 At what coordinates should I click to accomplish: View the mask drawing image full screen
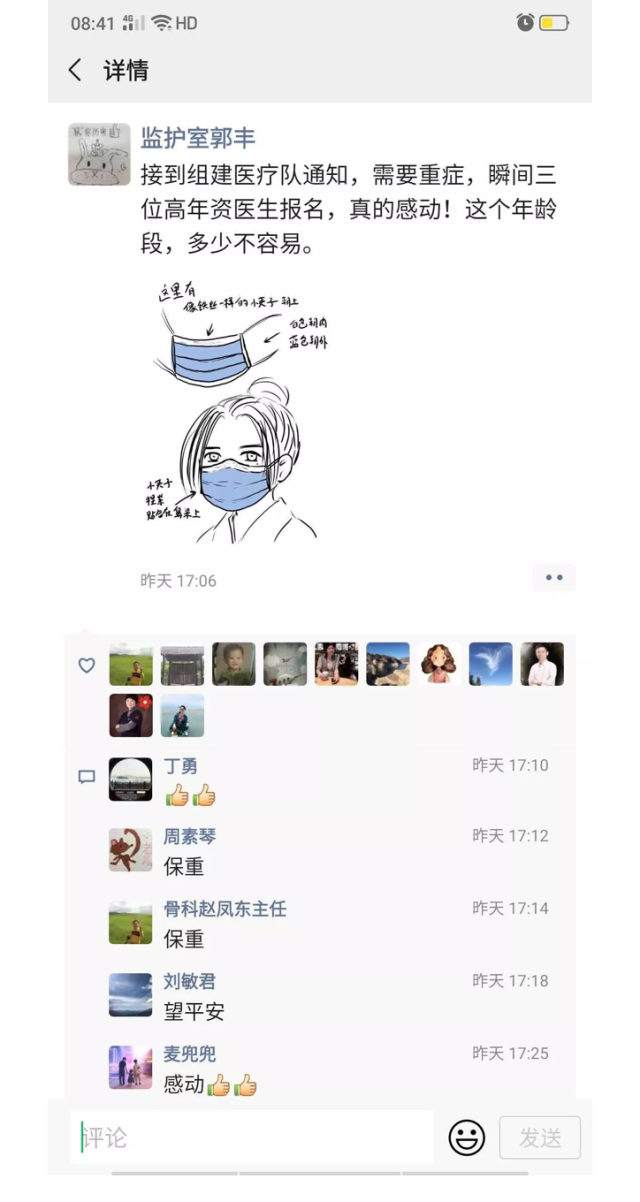pyautogui.click(x=244, y=410)
